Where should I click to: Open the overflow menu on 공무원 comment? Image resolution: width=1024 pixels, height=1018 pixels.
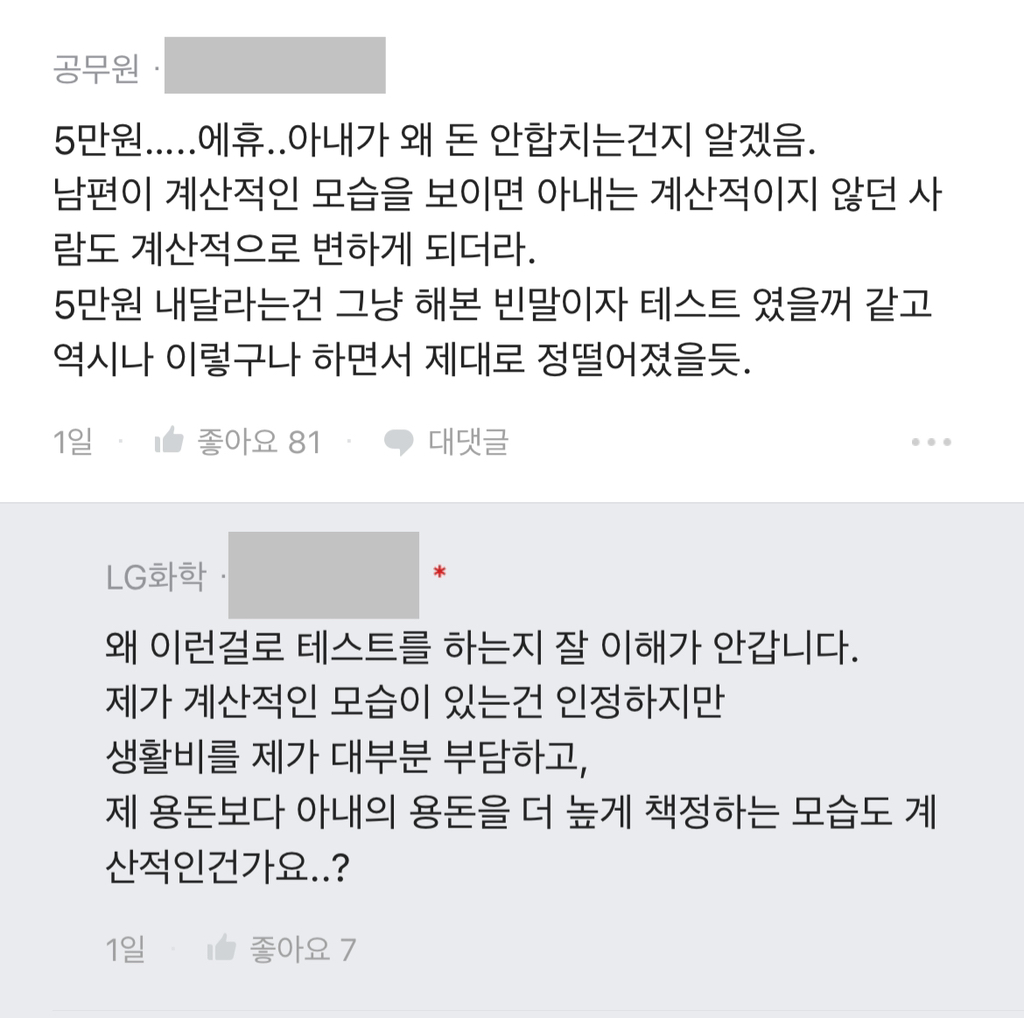(931, 441)
